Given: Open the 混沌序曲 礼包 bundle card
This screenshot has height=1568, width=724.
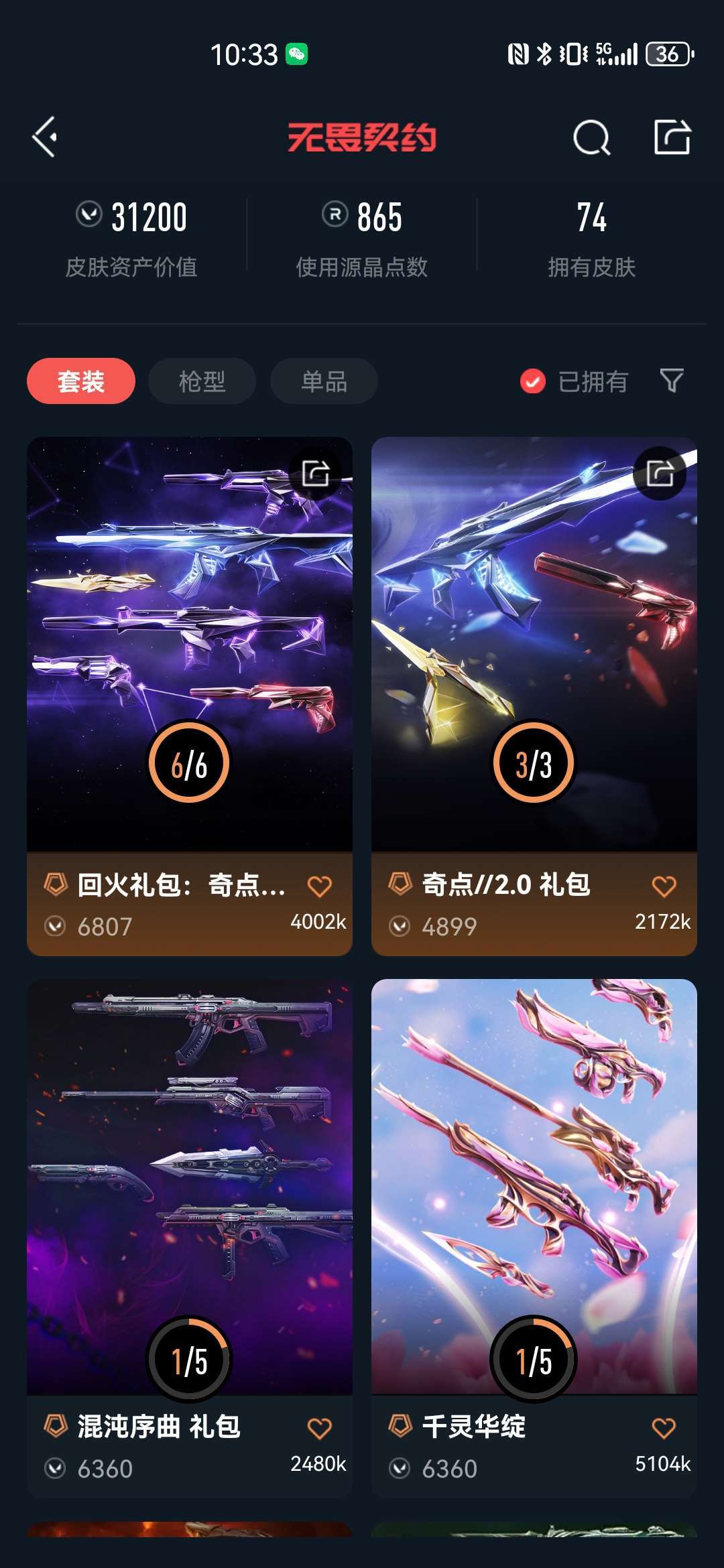Looking at the screenshot, I should click(189, 1186).
